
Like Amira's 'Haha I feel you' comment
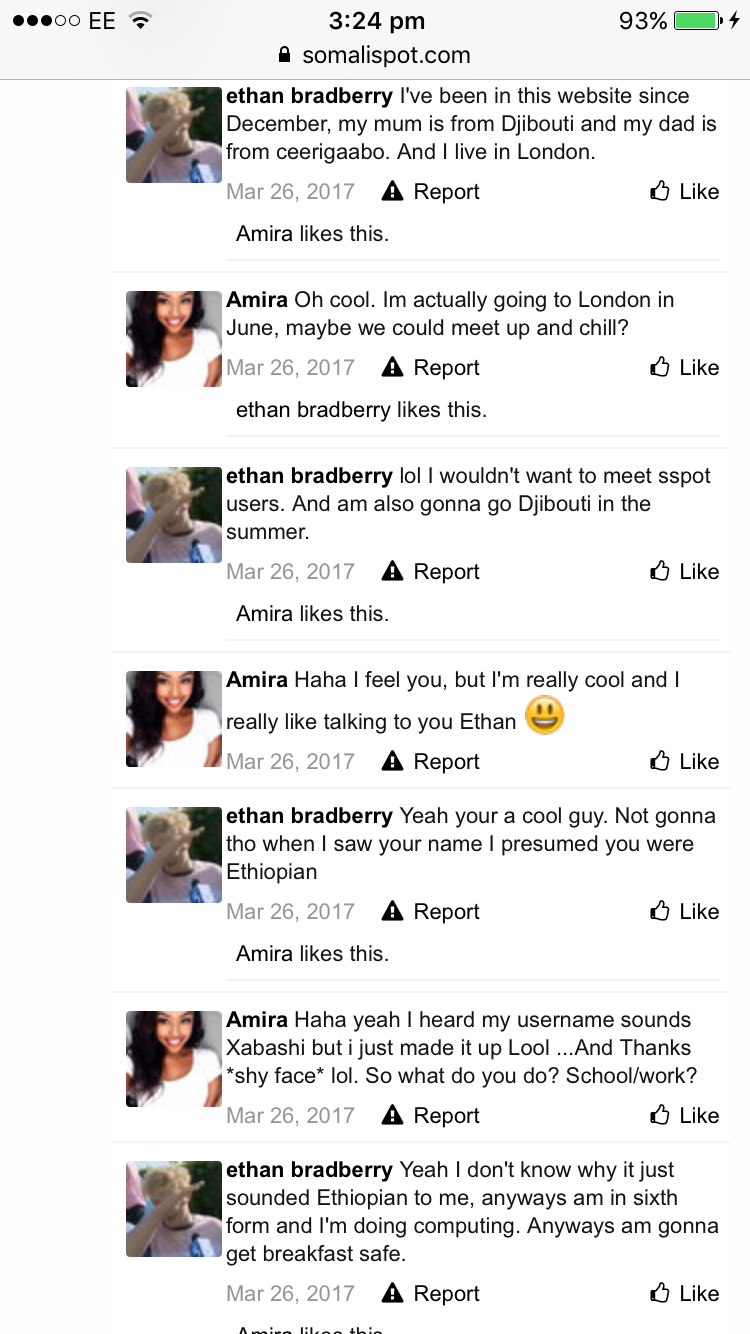tap(685, 762)
